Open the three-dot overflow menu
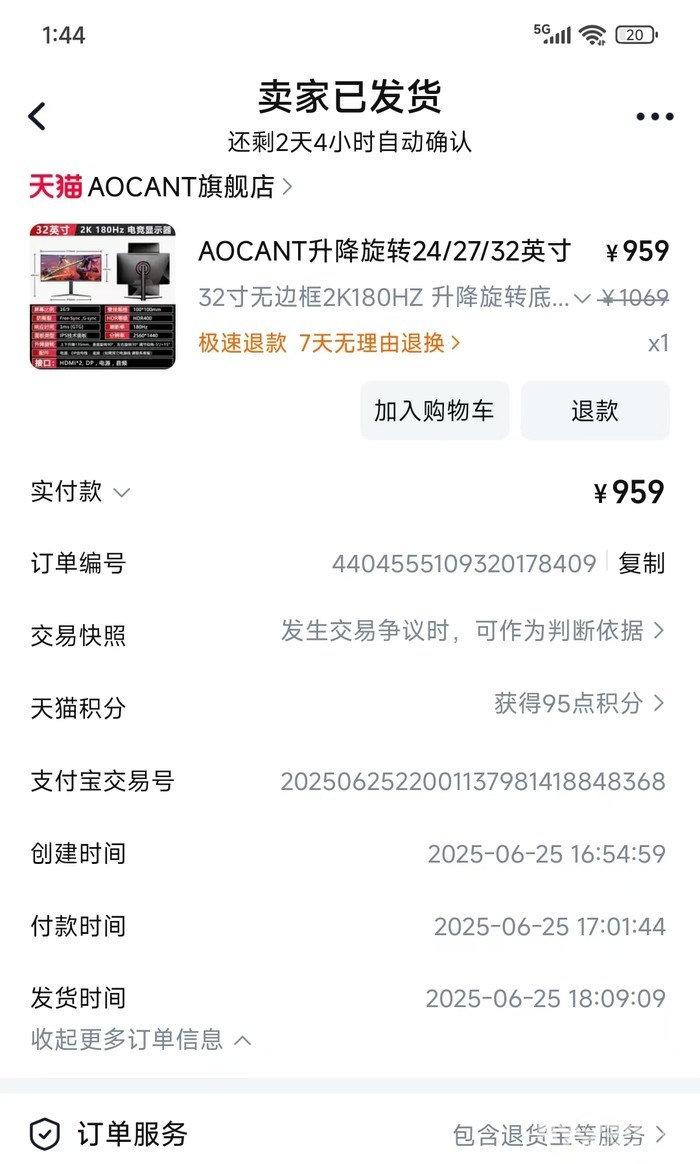The width and height of the screenshot is (700, 1164). tap(655, 117)
